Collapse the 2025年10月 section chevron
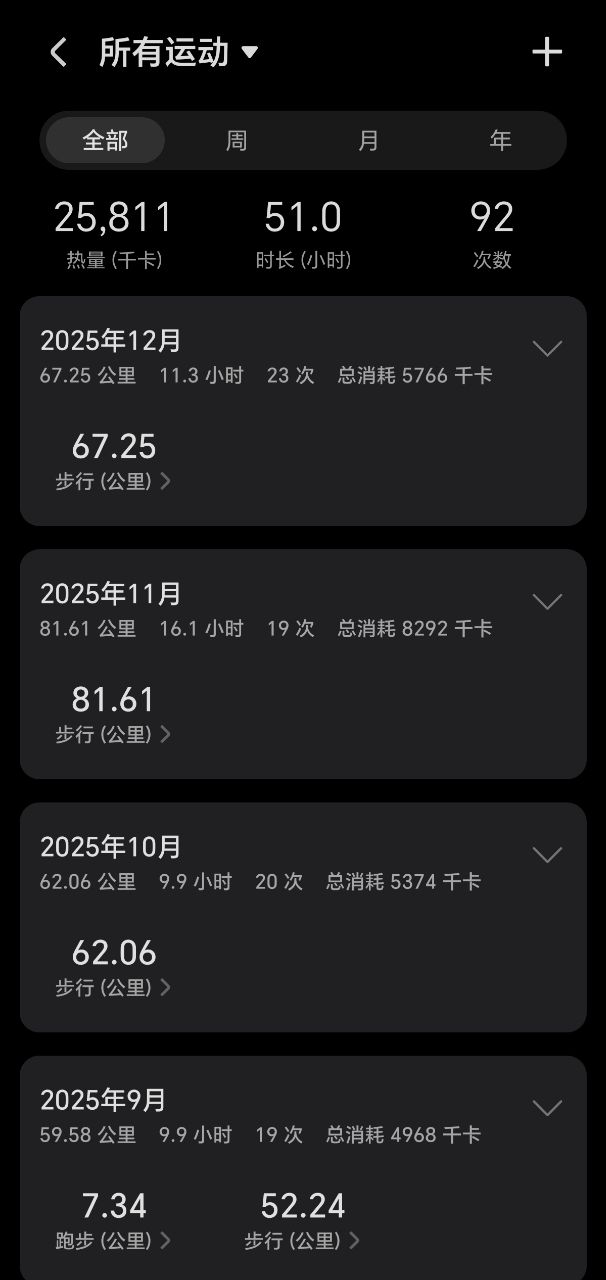This screenshot has height=1280, width=606. 547,854
